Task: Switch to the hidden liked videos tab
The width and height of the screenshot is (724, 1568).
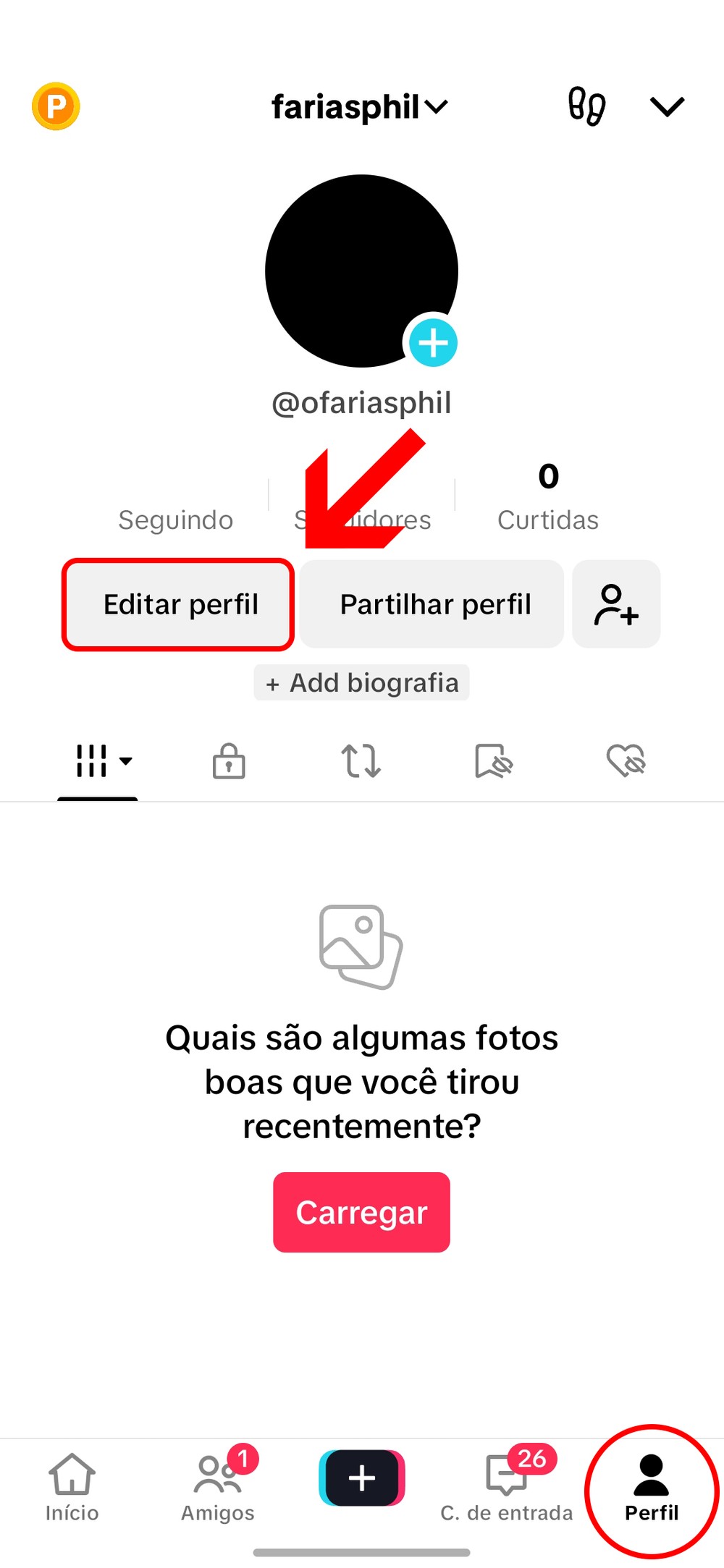Action: click(626, 761)
